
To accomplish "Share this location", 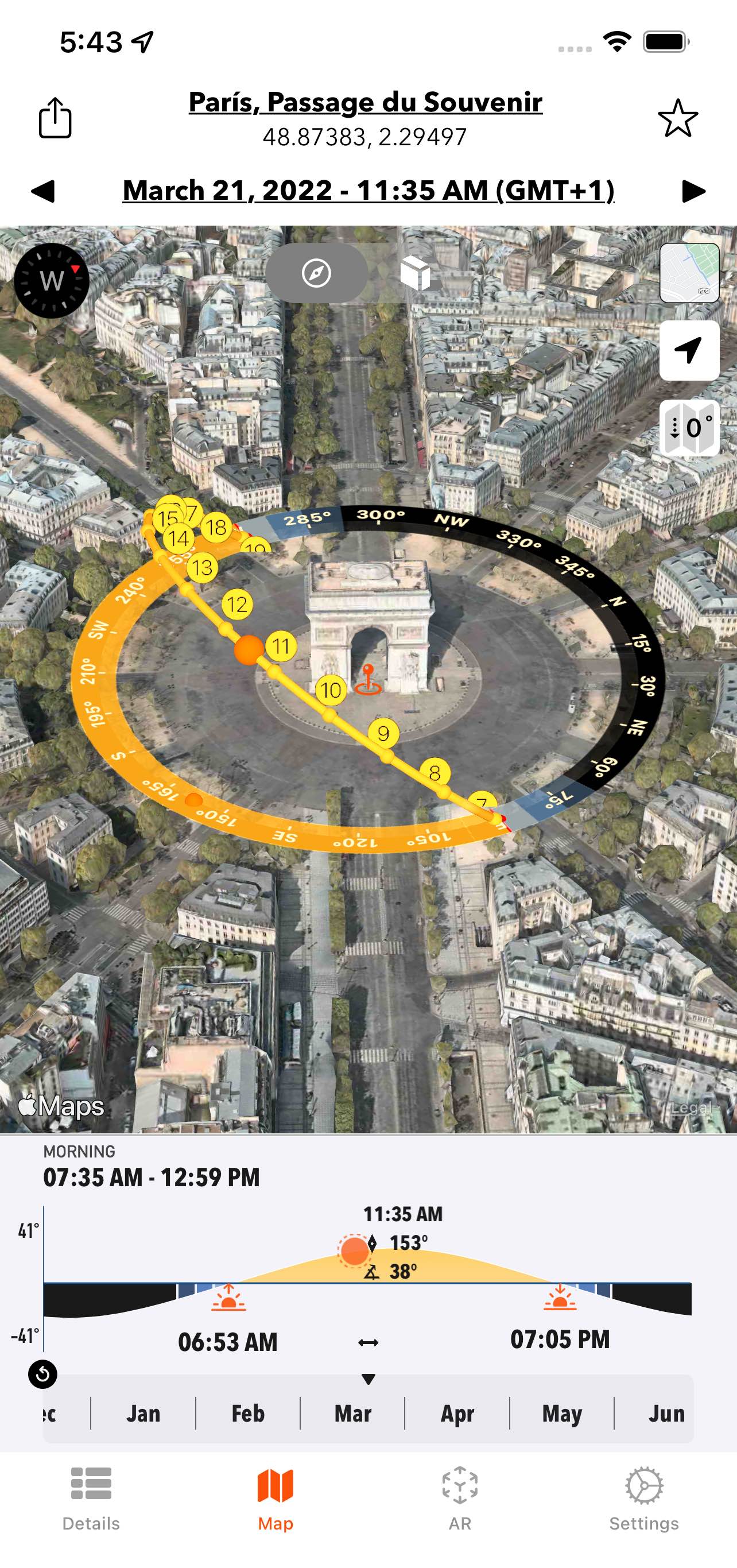I will click(x=55, y=118).
